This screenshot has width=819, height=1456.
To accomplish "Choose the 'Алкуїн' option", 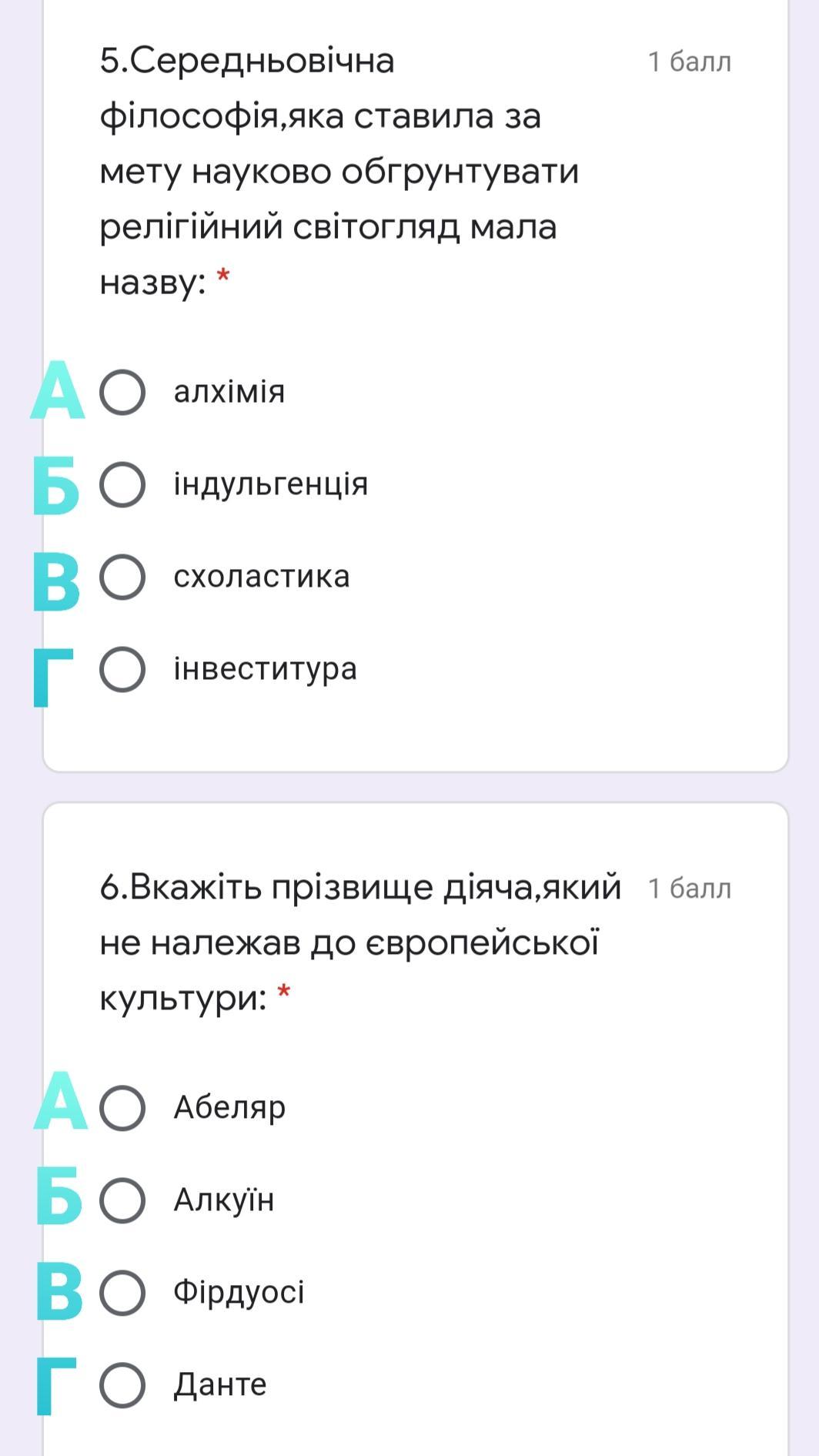I will [122, 1200].
